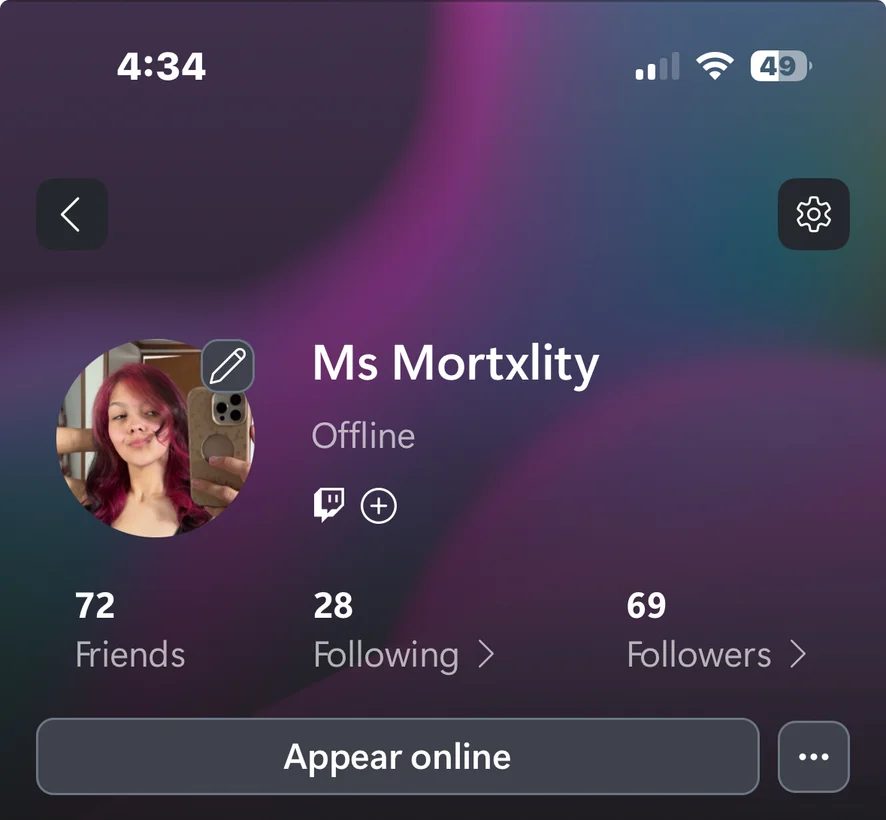Open the linked Twitch account icon
Viewport: 886px width, 820px height.
(328, 505)
